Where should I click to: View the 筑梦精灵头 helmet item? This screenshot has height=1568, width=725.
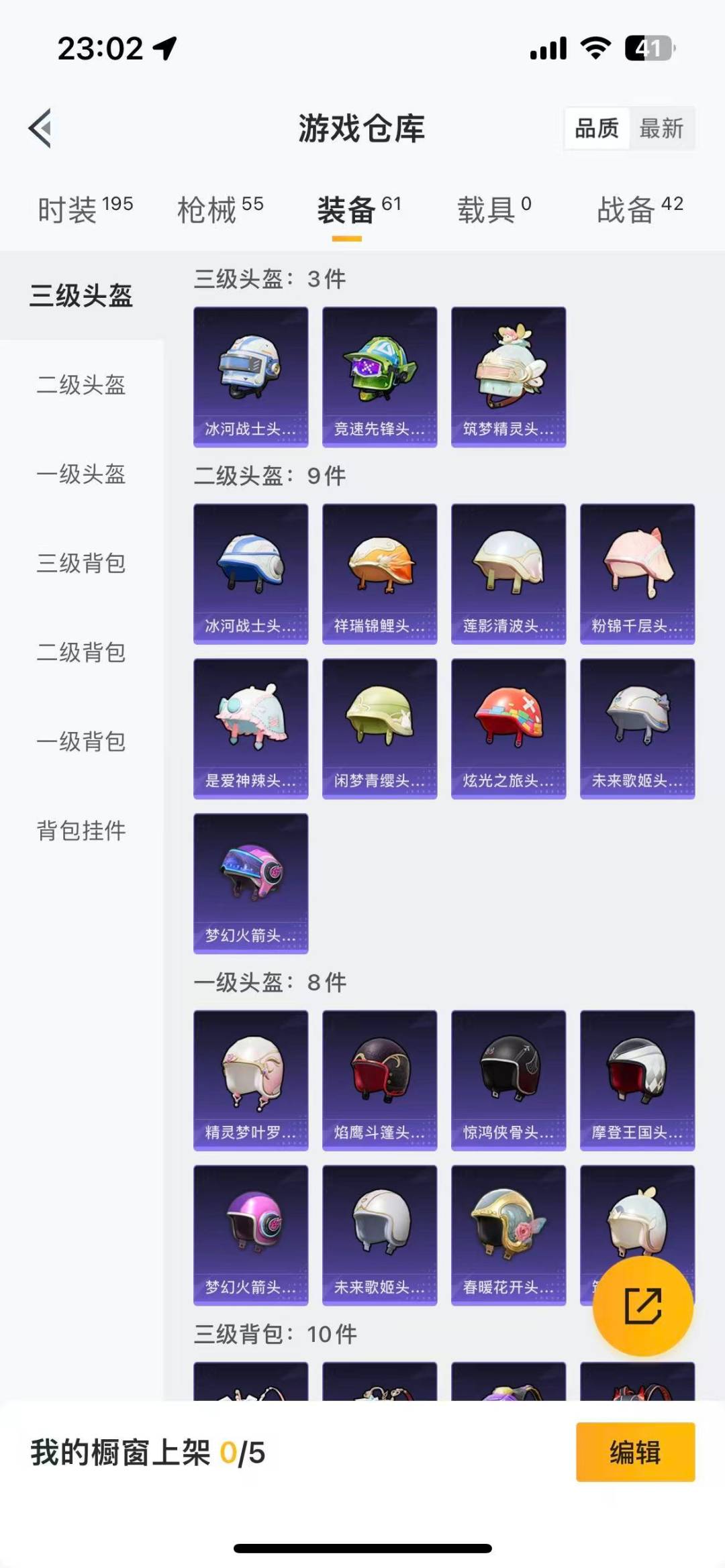508,377
